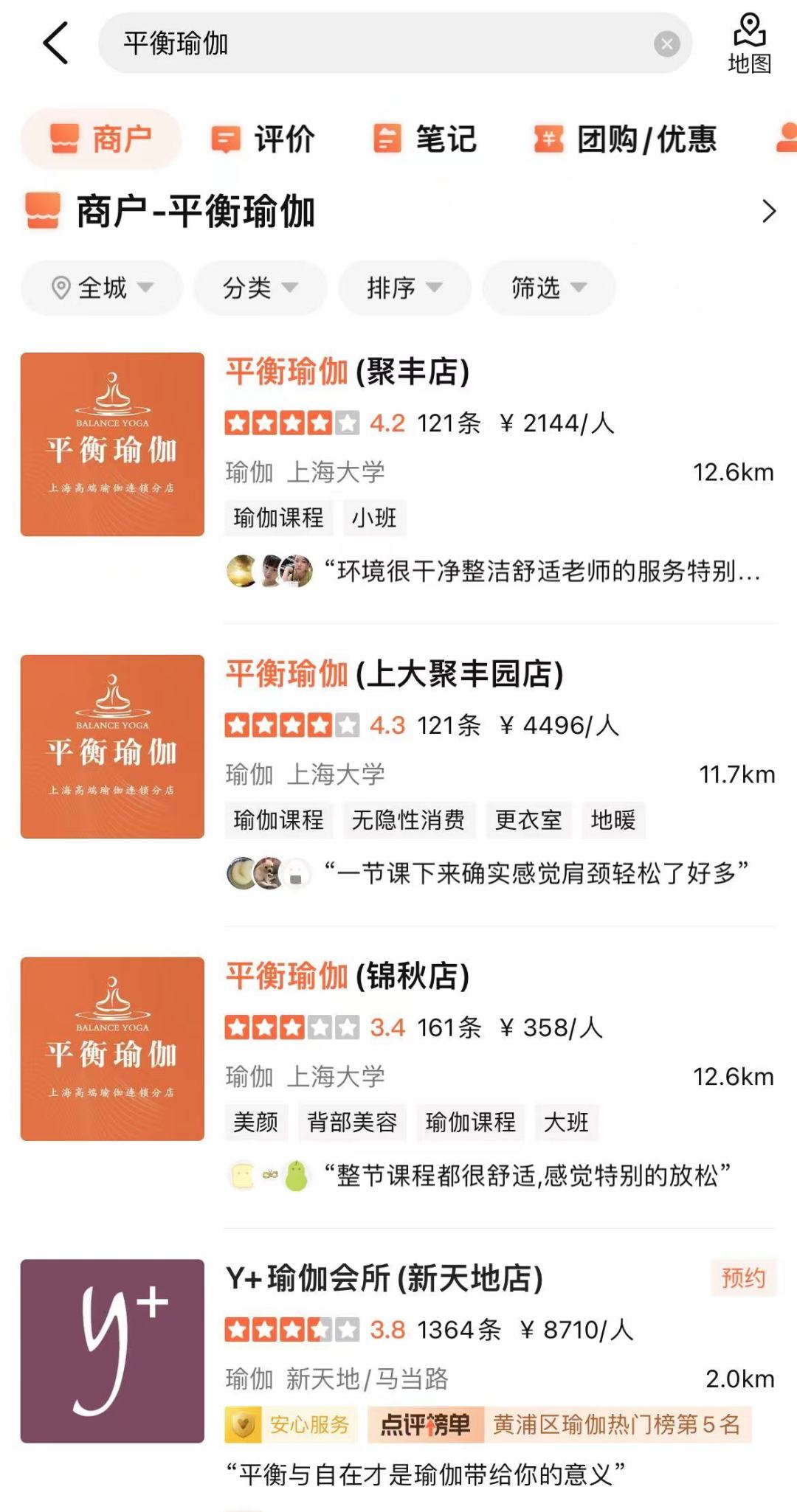Toggle the 筛选 filter panel

tap(549, 288)
